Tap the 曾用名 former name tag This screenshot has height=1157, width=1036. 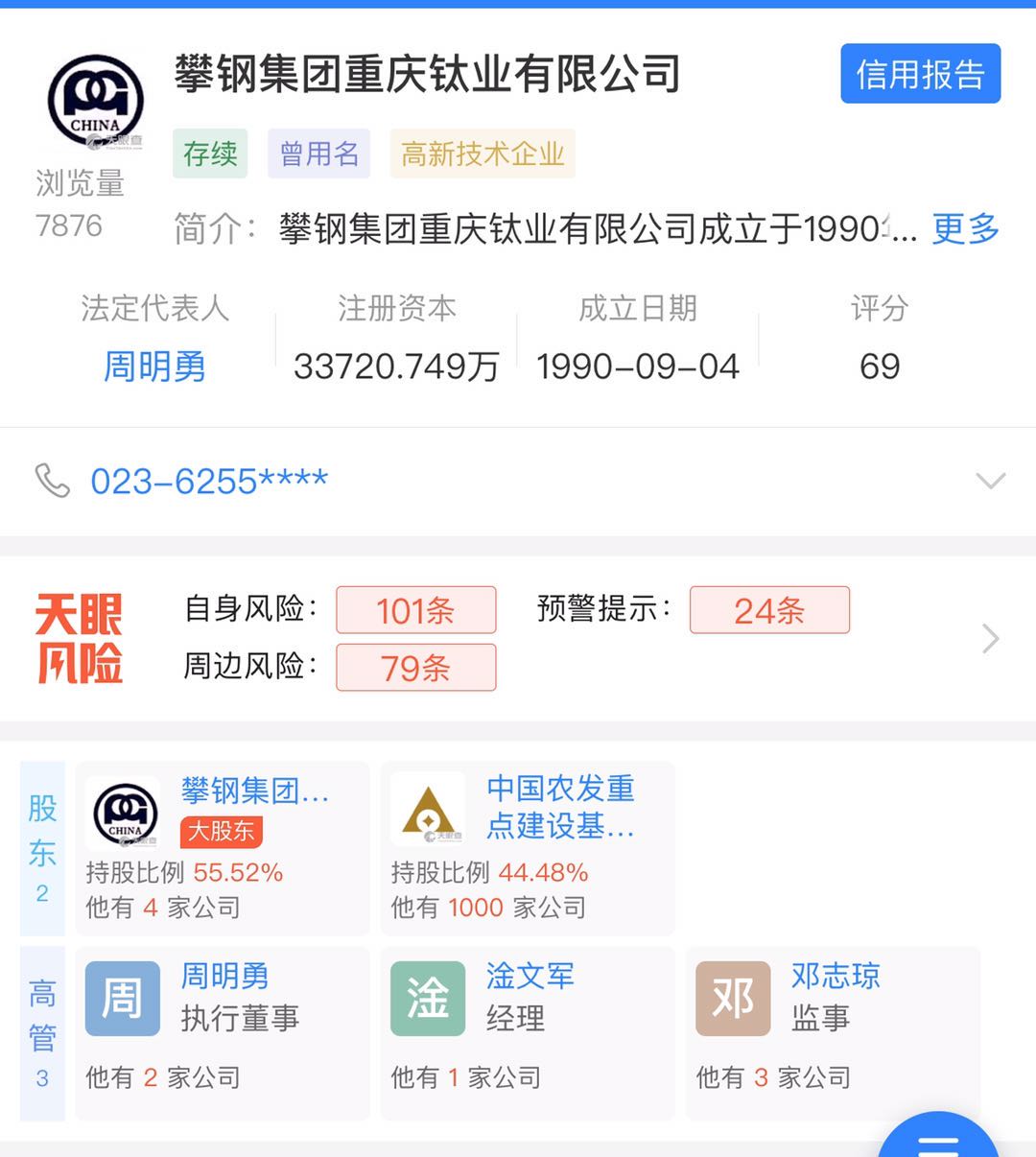click(318, 153)
